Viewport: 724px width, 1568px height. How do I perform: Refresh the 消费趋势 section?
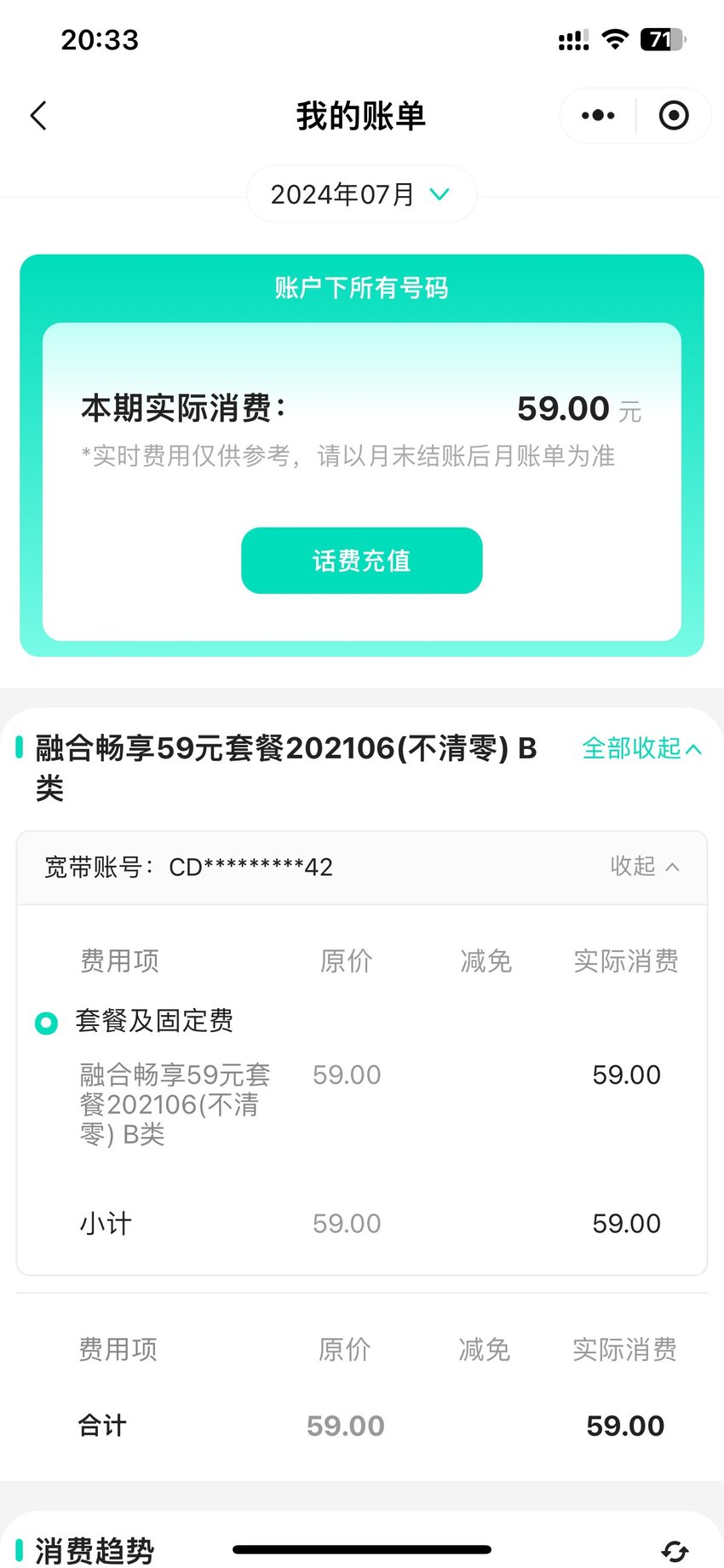pos(675,1551)
